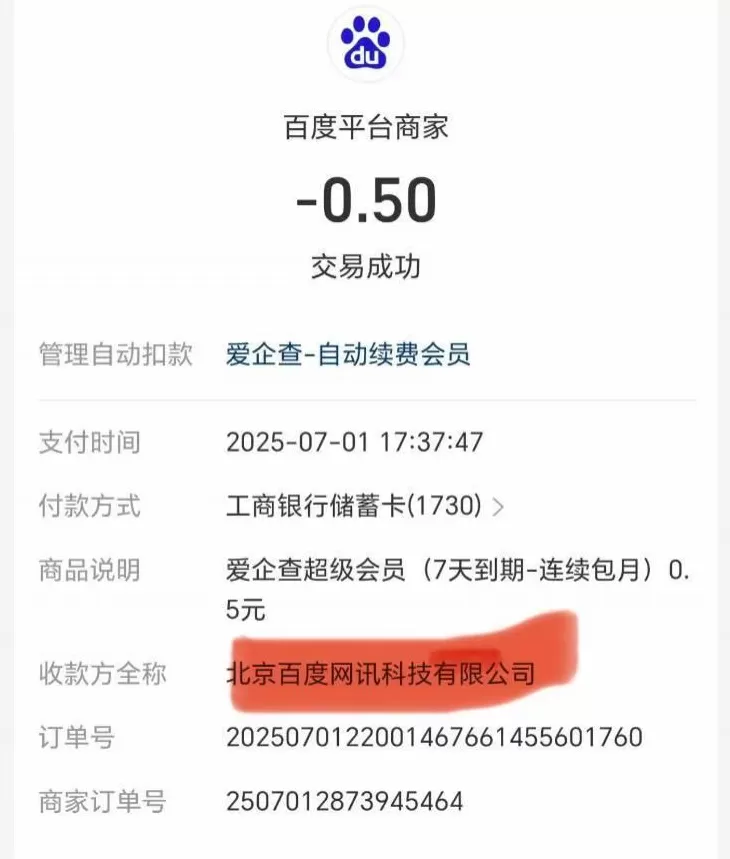Tap the 交易成功 status text

tap(364, 265)
